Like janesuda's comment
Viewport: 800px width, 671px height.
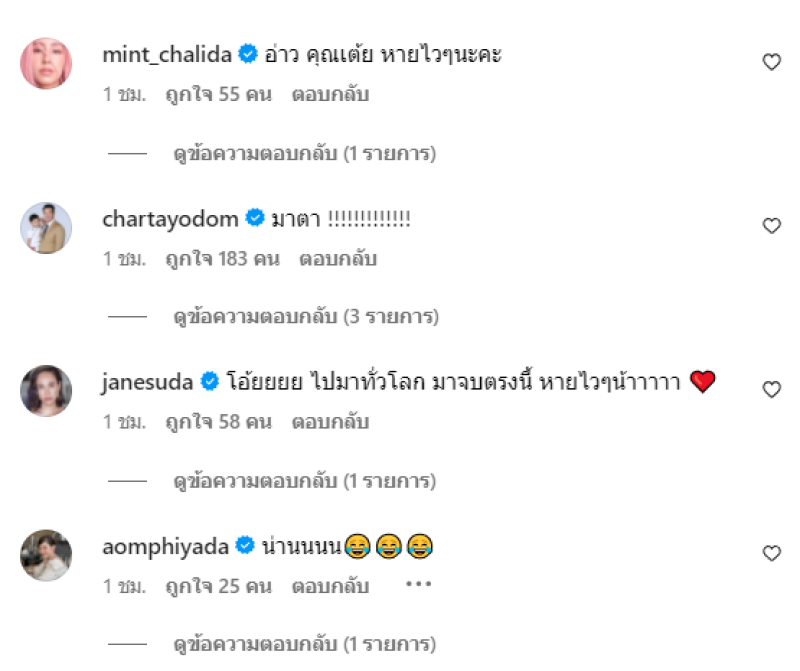[771, 389]
